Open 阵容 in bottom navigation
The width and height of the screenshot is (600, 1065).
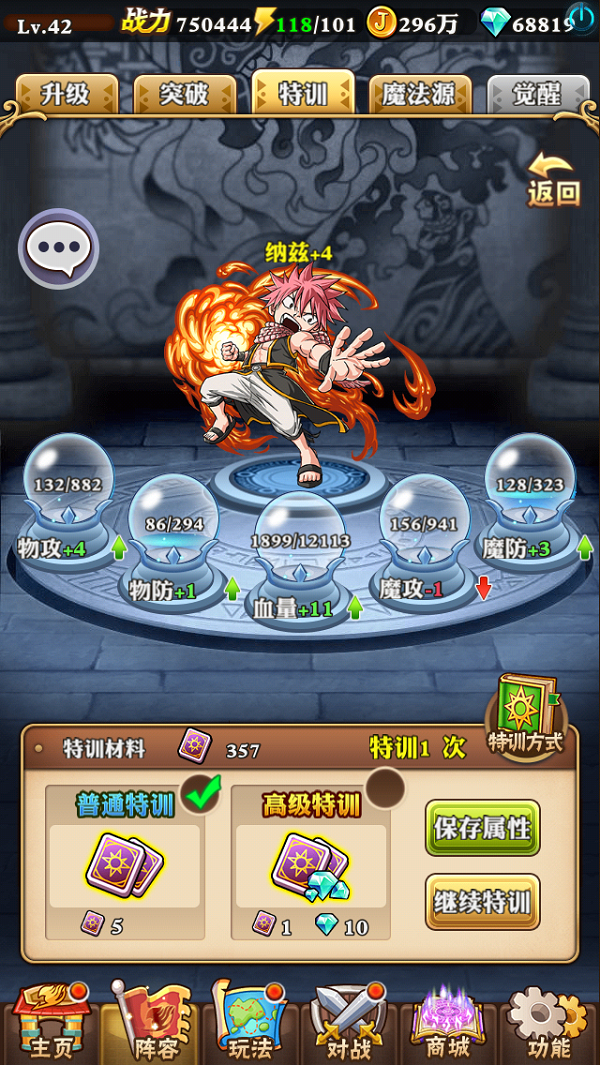tap(150, 1022)
